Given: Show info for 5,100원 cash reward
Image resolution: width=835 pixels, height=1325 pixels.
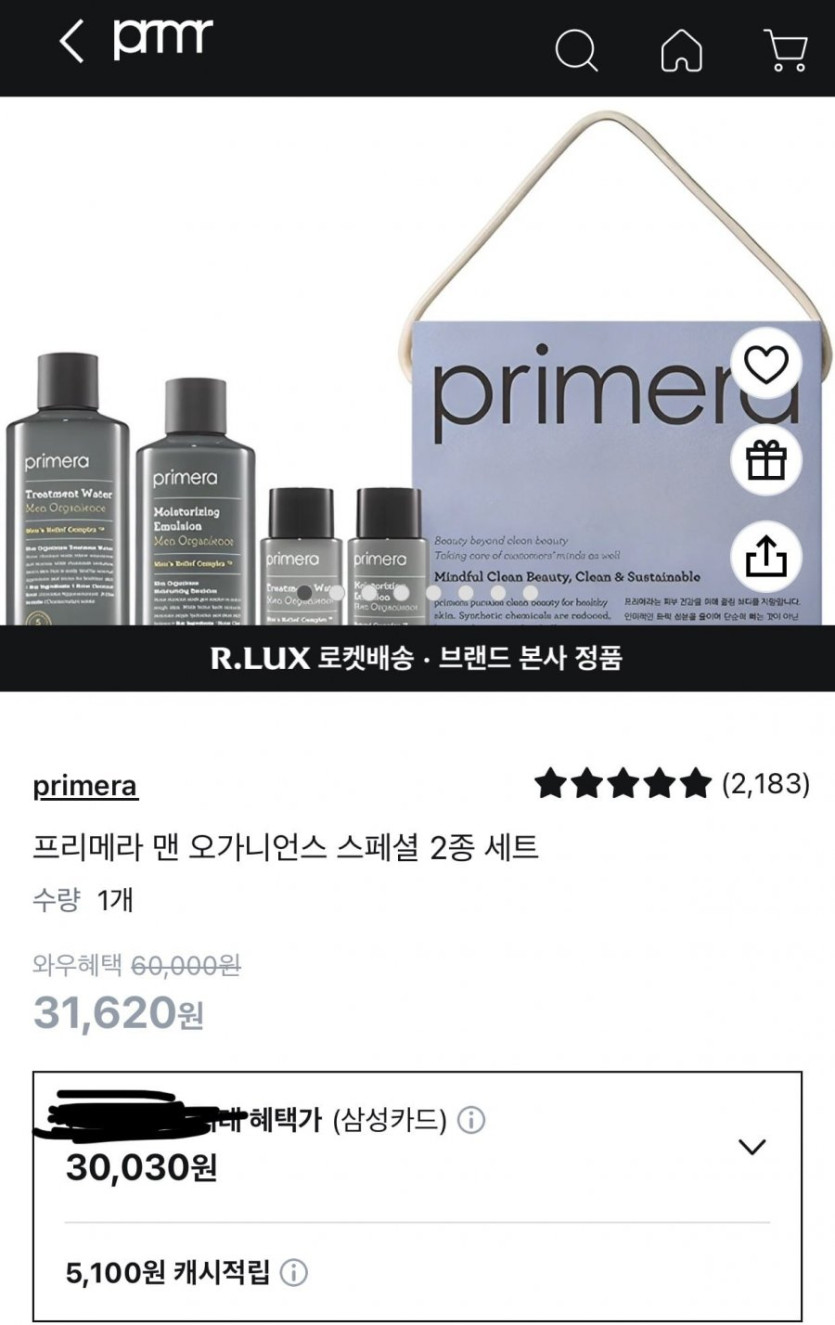Looking at the screenshot, I should click(x=294, y=1273).
